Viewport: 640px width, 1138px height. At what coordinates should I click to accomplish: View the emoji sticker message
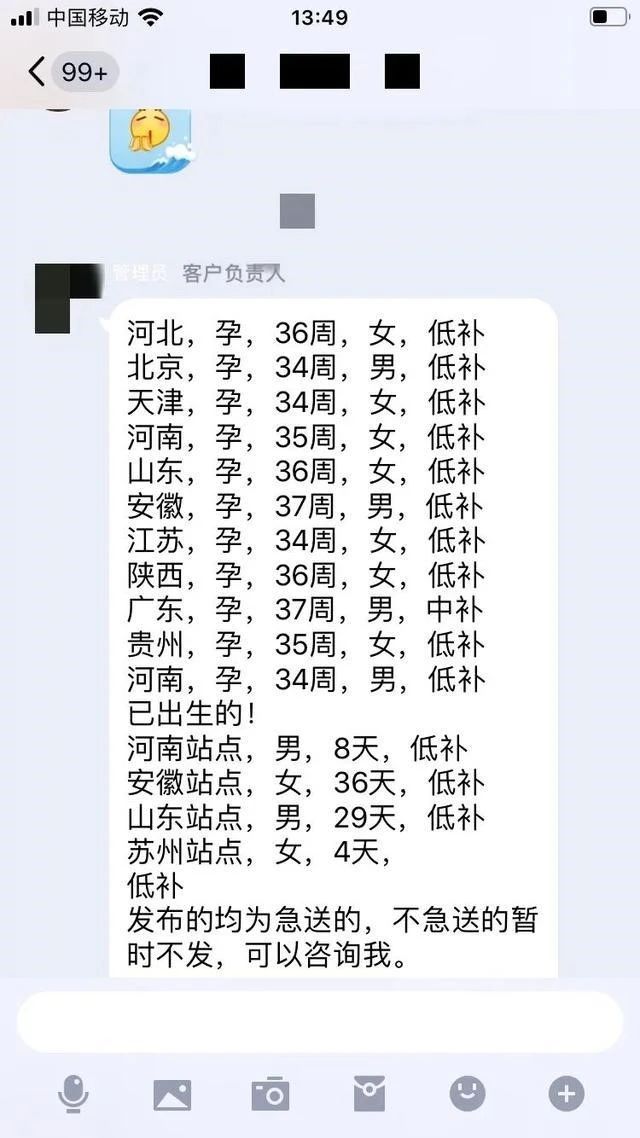click(x=151, y=140)
